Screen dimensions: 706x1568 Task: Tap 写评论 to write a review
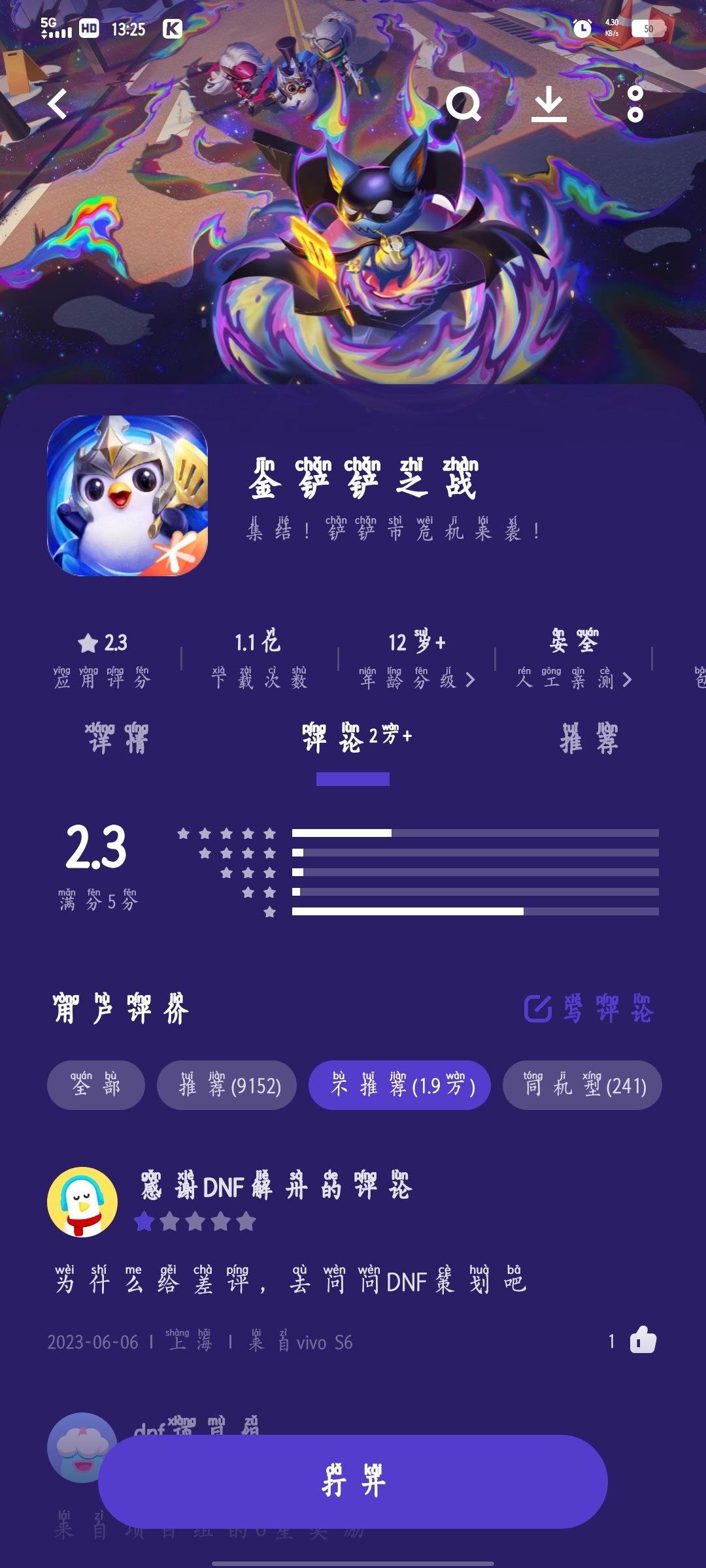590,1009
